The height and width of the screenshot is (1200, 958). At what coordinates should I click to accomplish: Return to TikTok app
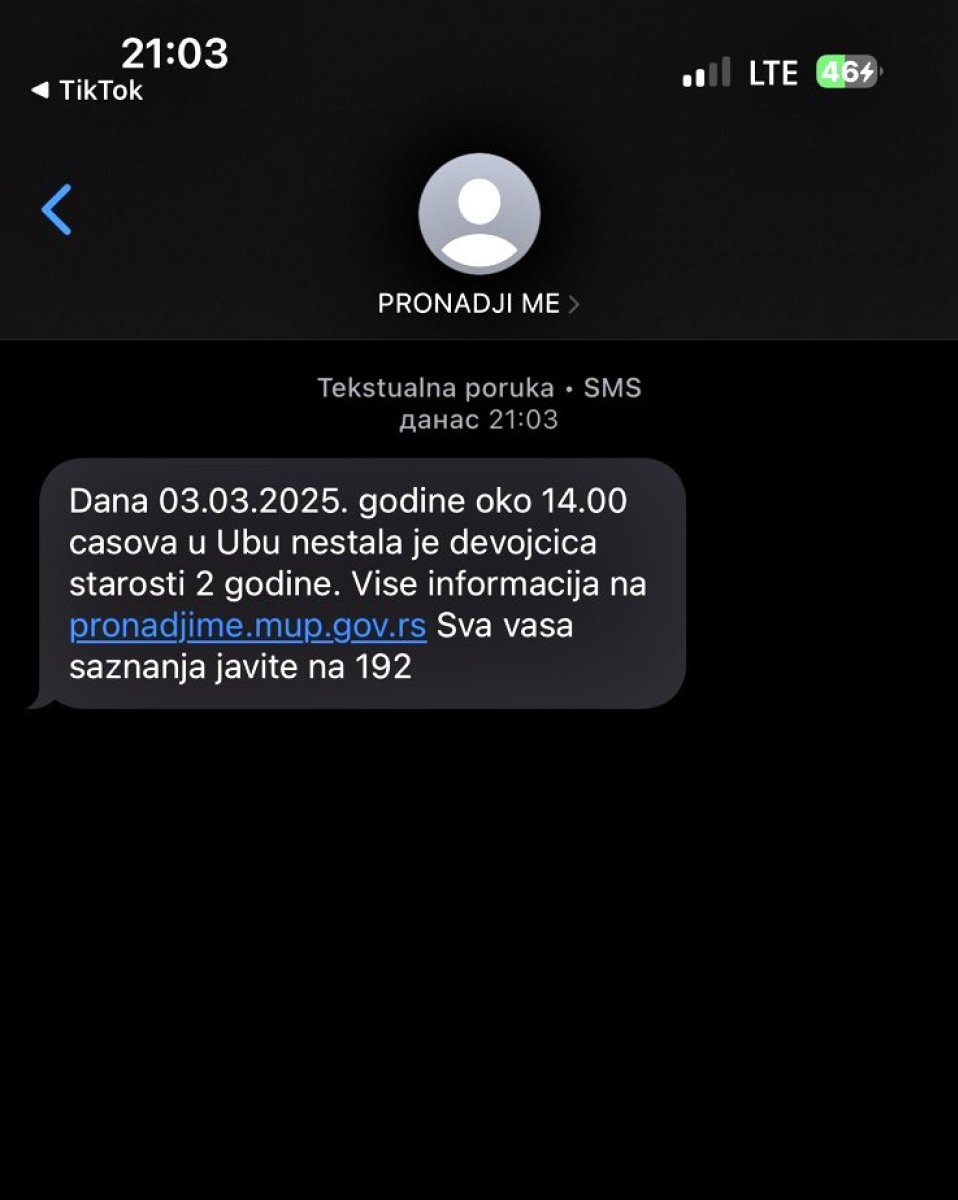point(87,91)
